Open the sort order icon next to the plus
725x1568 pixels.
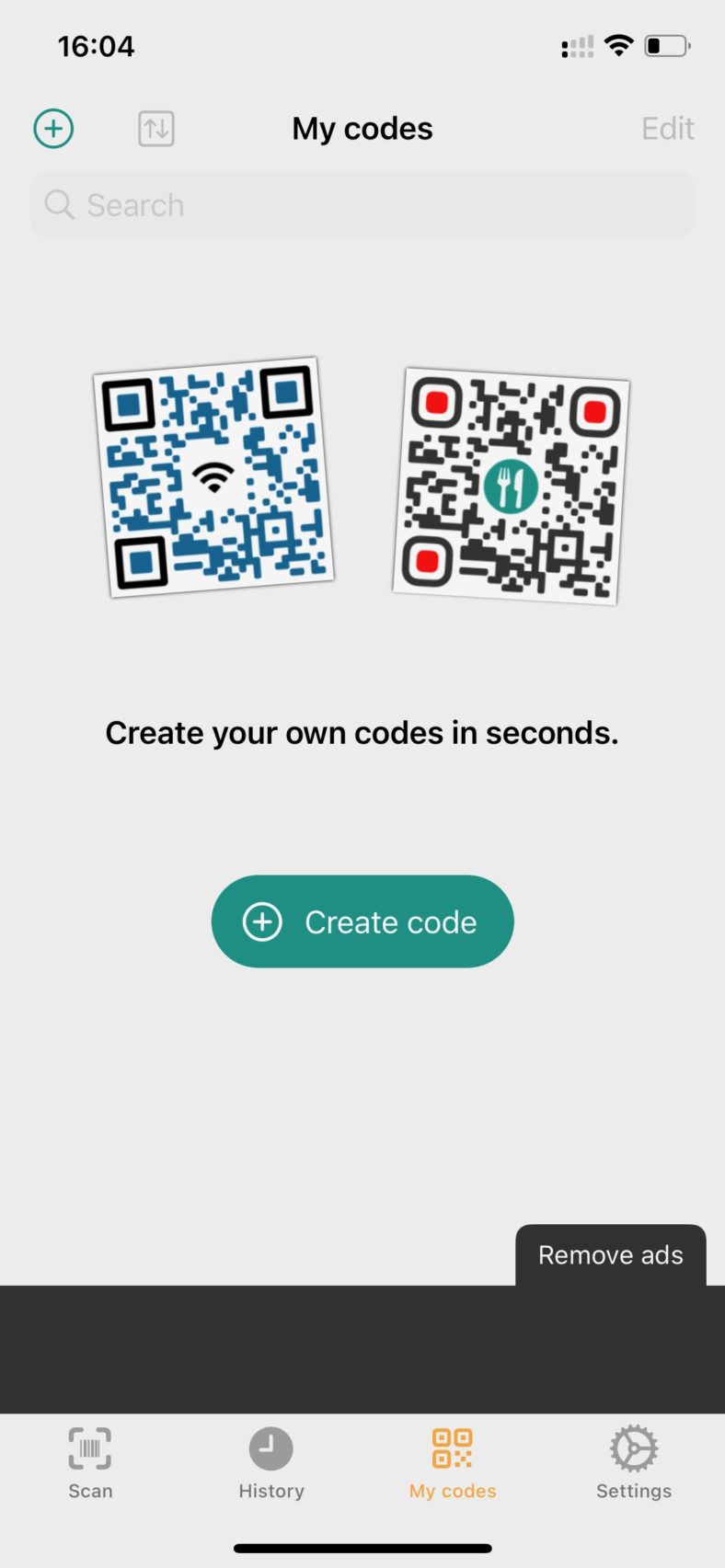[155, 128]
